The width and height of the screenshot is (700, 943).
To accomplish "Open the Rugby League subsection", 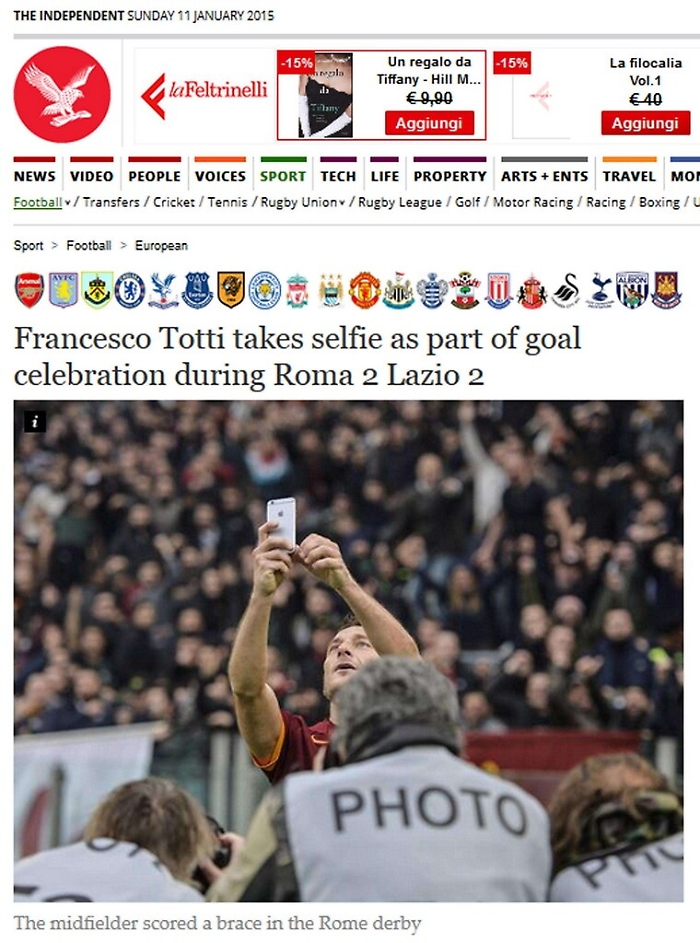I will tap(400, 202).
